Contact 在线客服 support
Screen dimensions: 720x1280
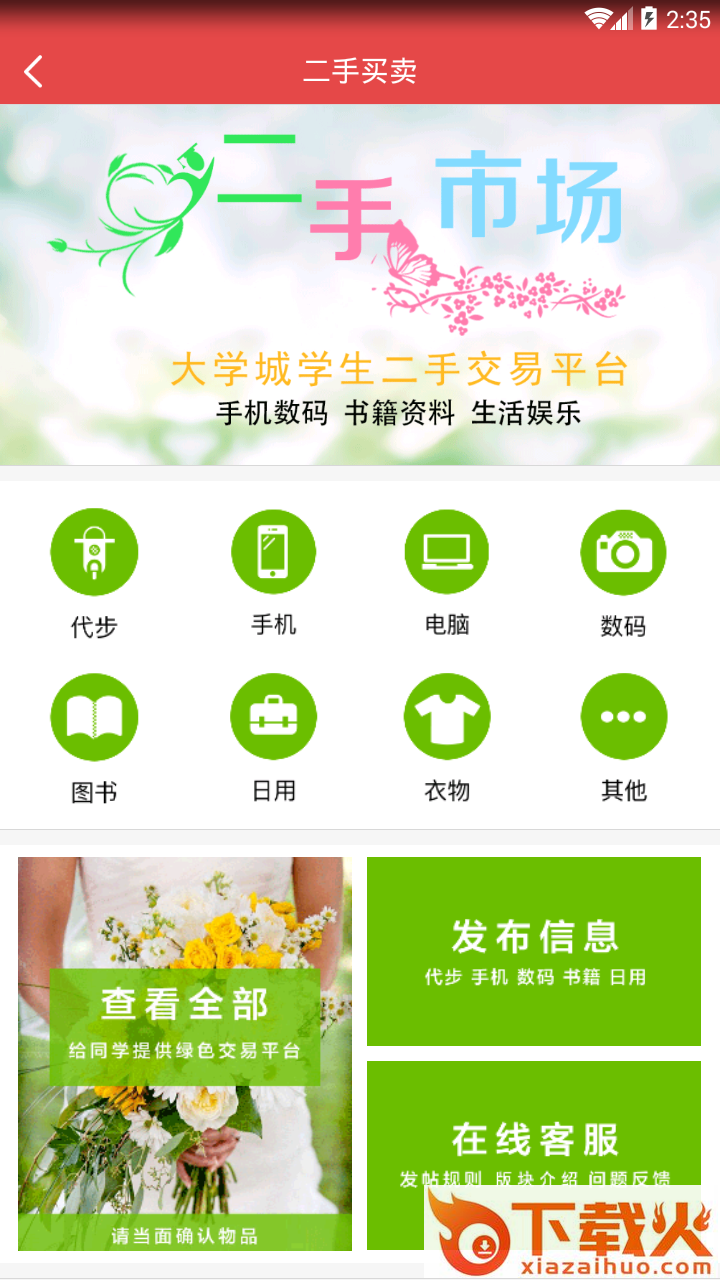pyautogui.click(x=534, y=1130)
